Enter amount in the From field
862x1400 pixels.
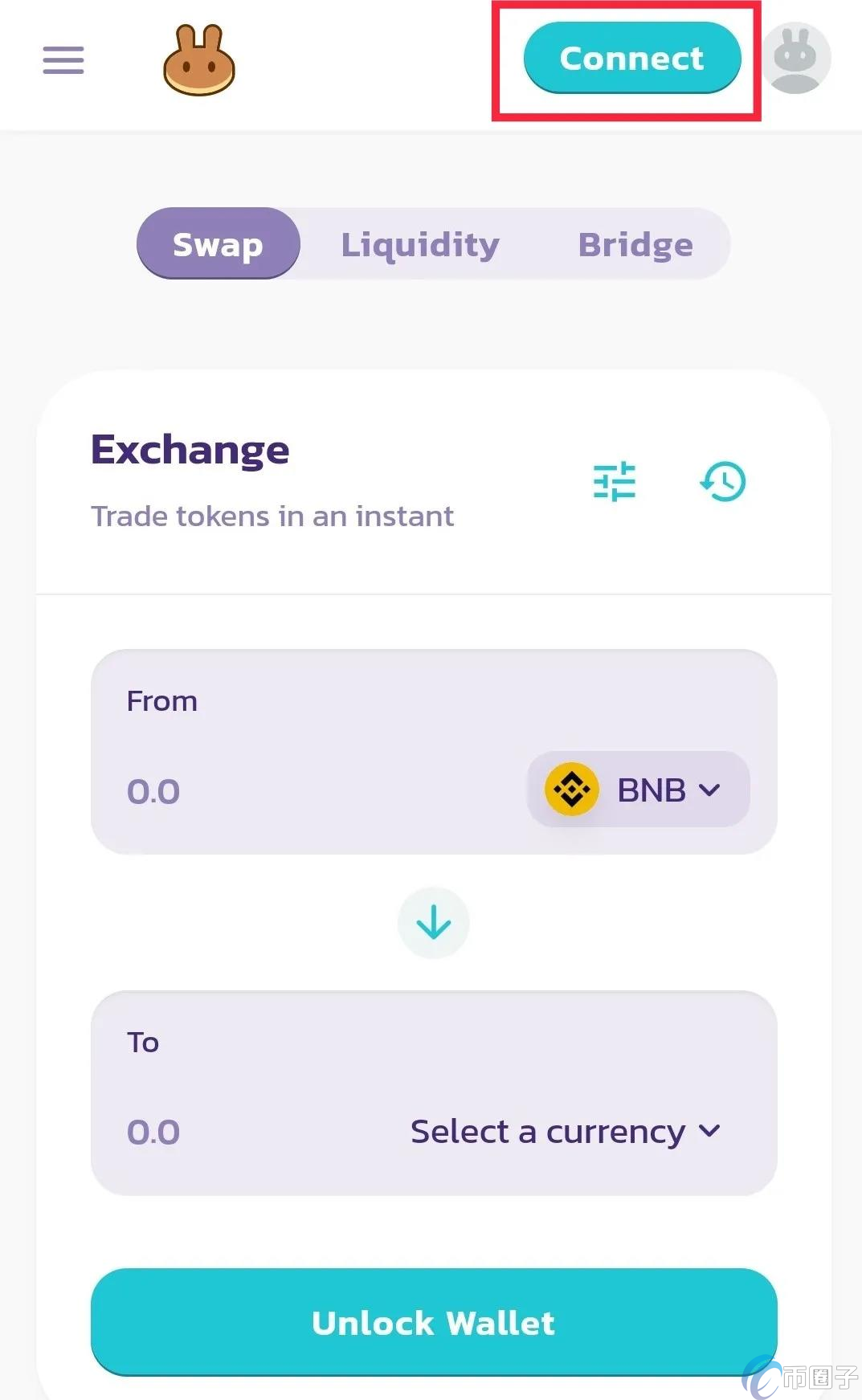point(281,791)
